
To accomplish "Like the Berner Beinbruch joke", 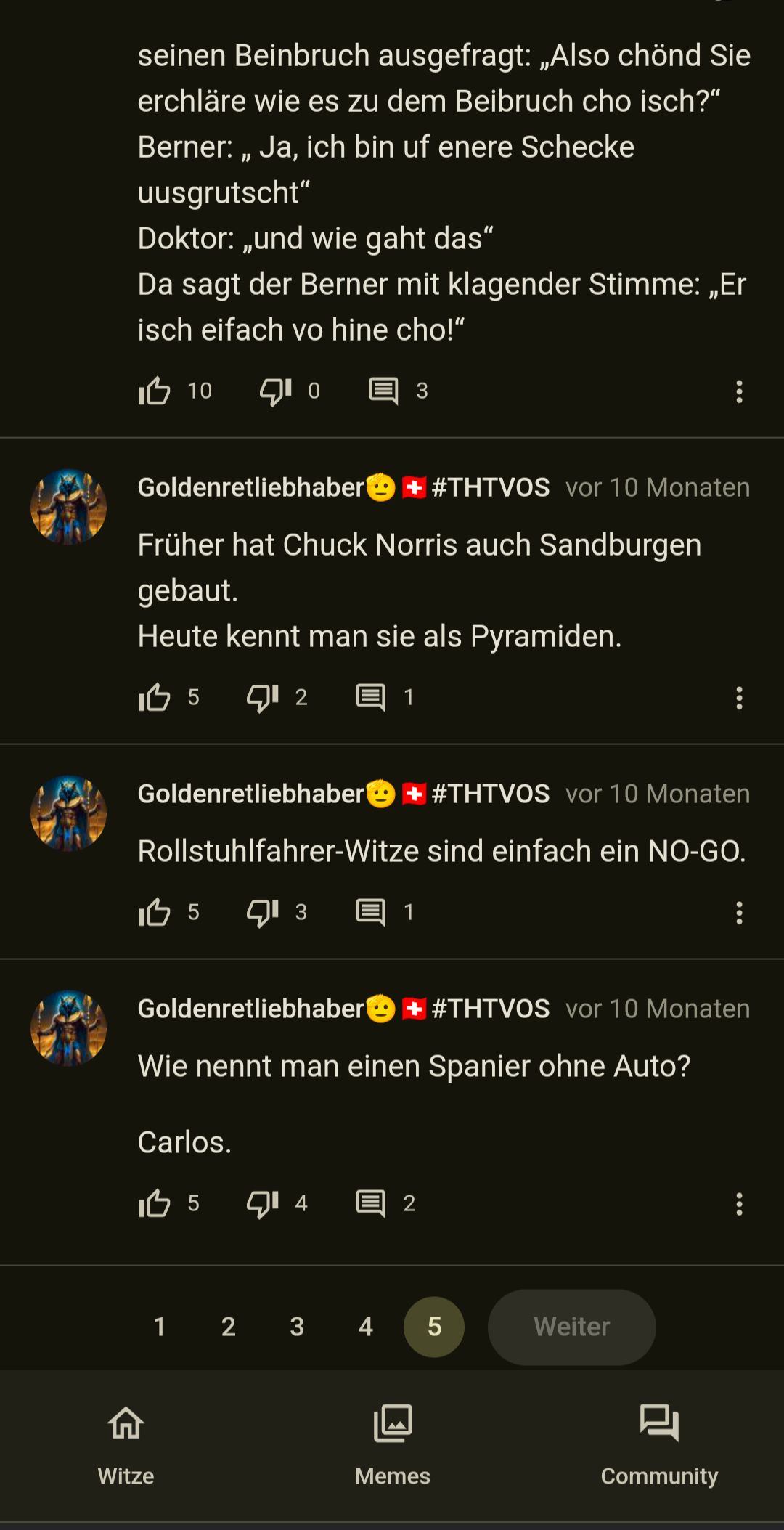I will 155,391.
